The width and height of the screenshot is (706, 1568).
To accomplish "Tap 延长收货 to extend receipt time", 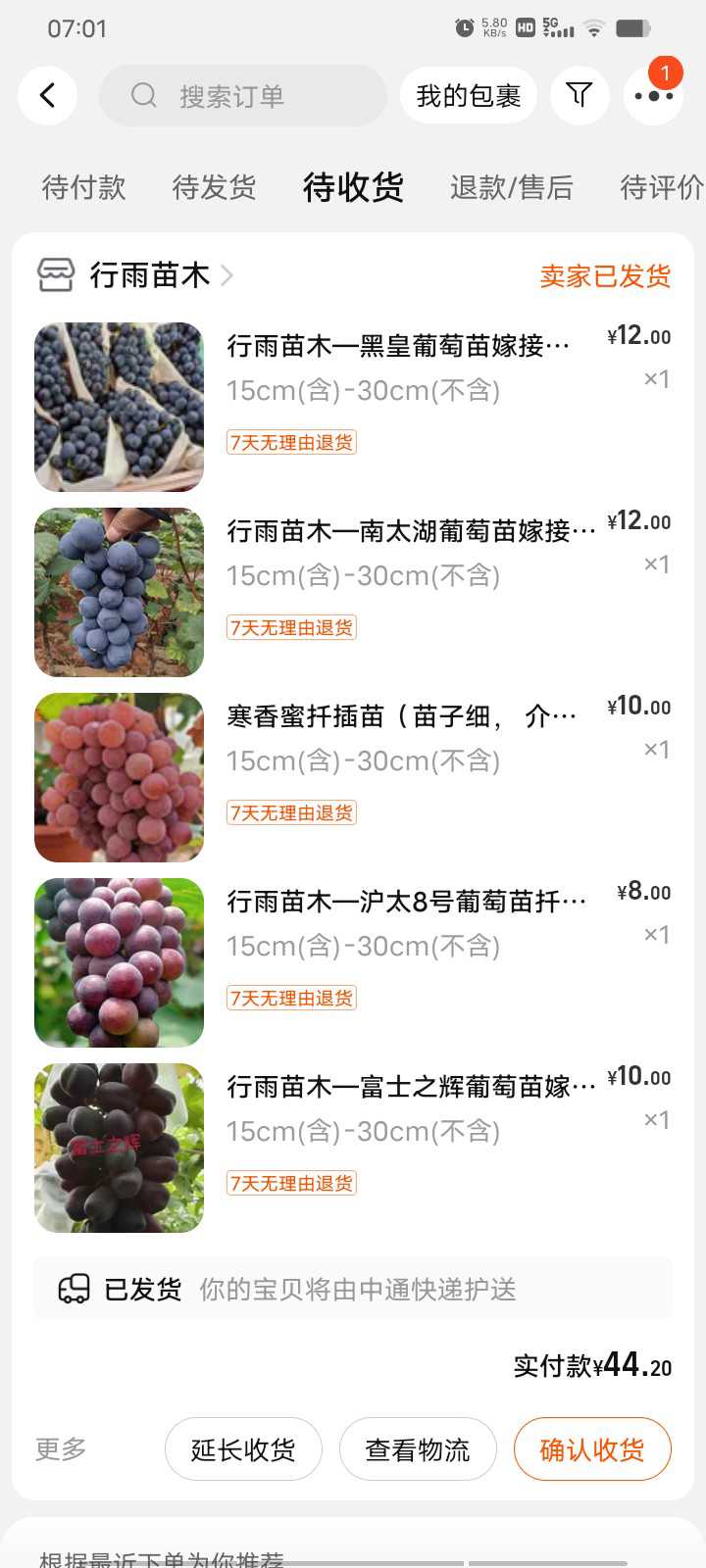I will click(243, 1448).
